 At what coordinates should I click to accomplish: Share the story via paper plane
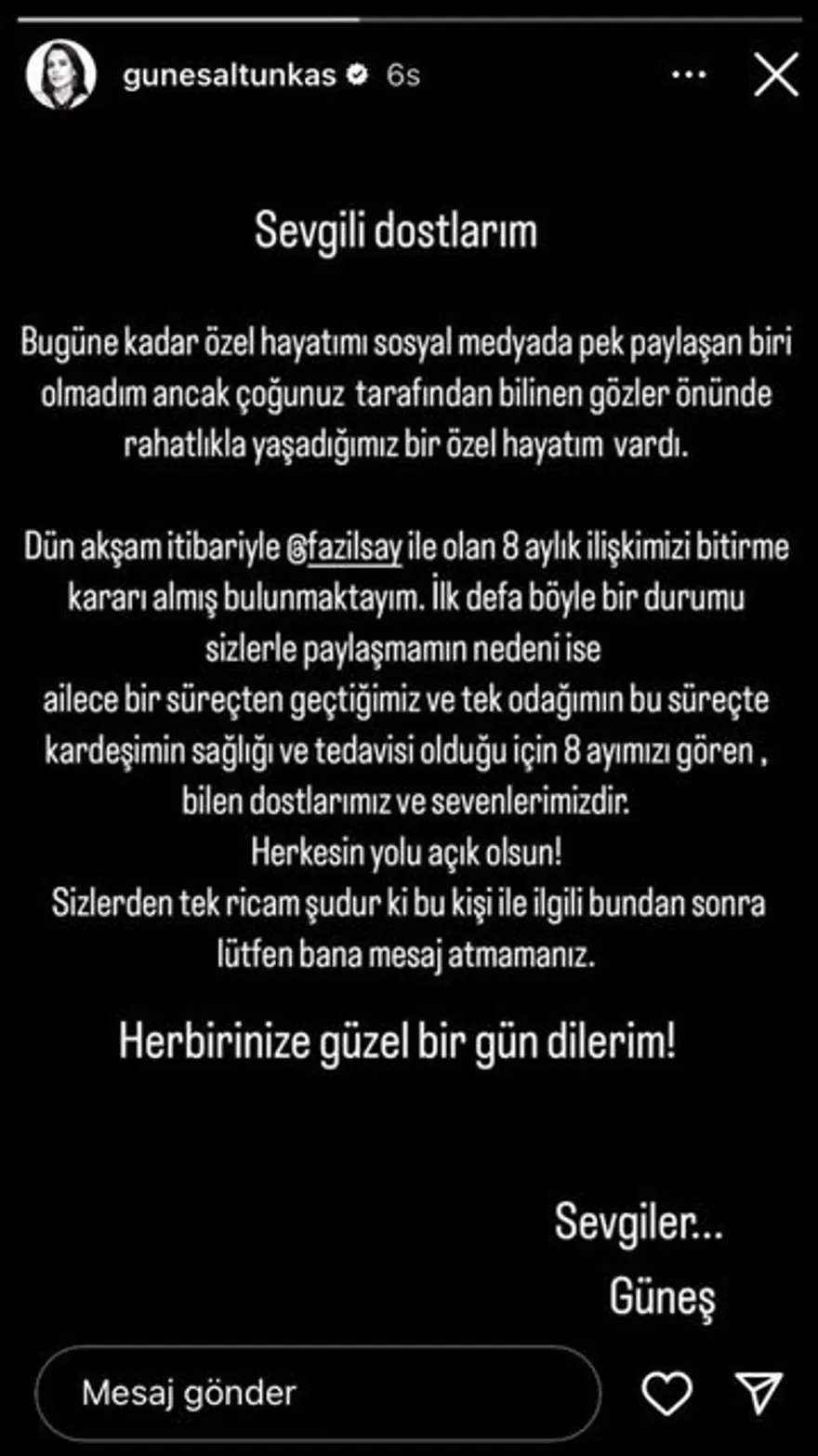[x=759, y=1393]
